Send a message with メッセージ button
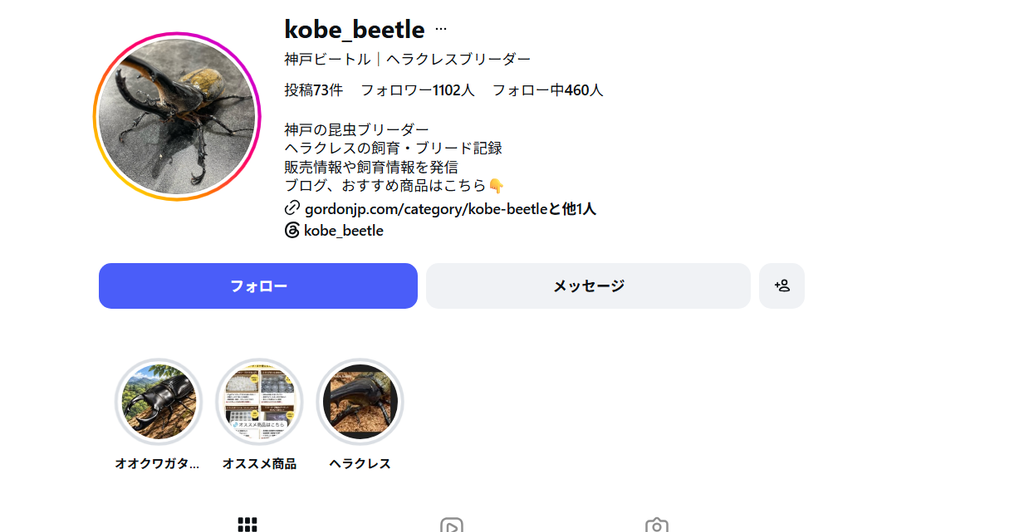1024x532 pixels. (x=588, y=286)
